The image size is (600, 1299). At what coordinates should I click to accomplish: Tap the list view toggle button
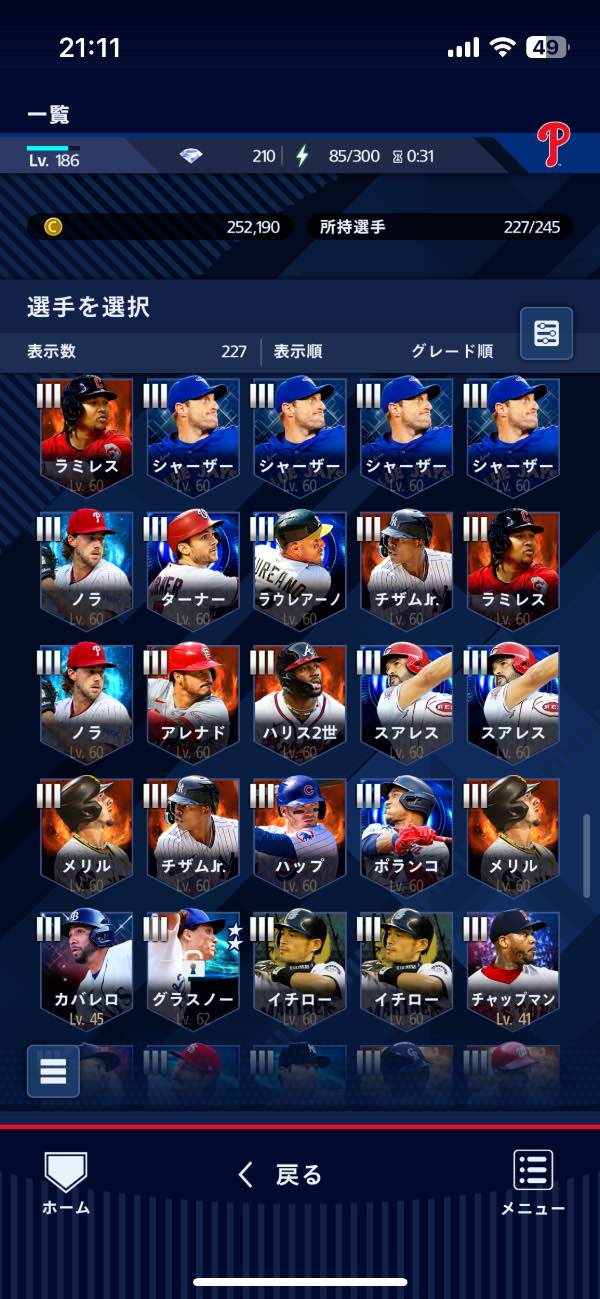pos(53,1071)
